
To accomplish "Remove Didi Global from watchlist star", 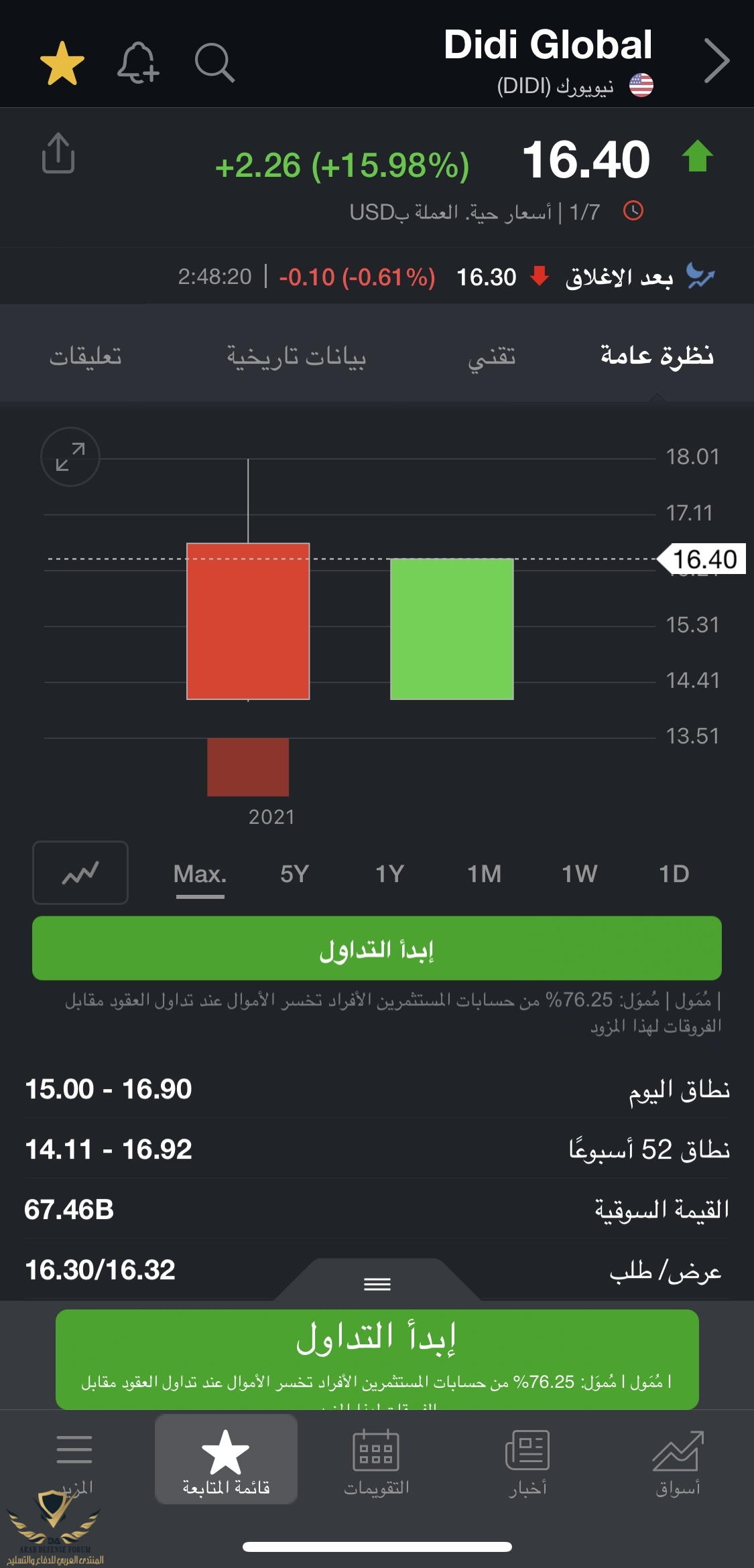I will coord(62,64).
